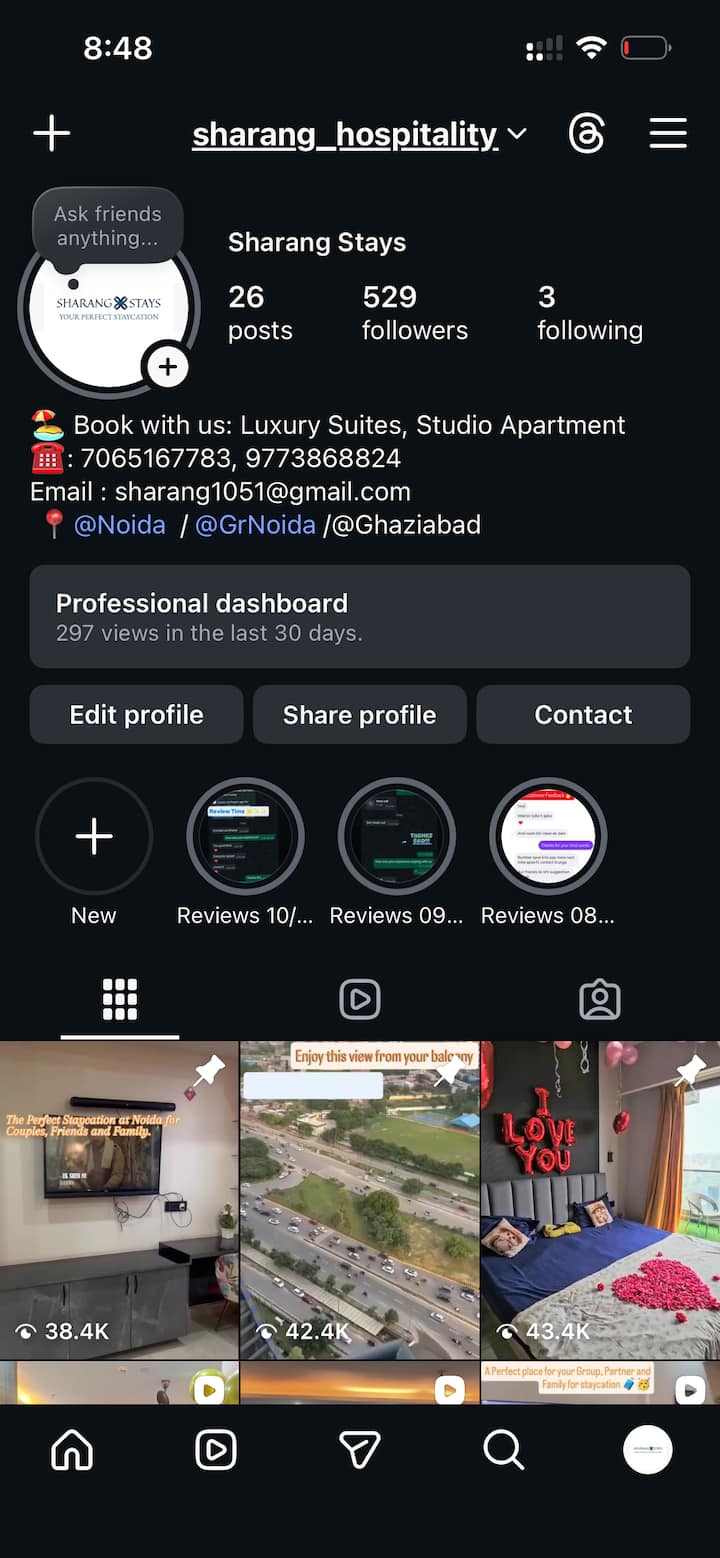Tap Share profile
Viewport: 720px width, 1558px height.
point(359,715)
